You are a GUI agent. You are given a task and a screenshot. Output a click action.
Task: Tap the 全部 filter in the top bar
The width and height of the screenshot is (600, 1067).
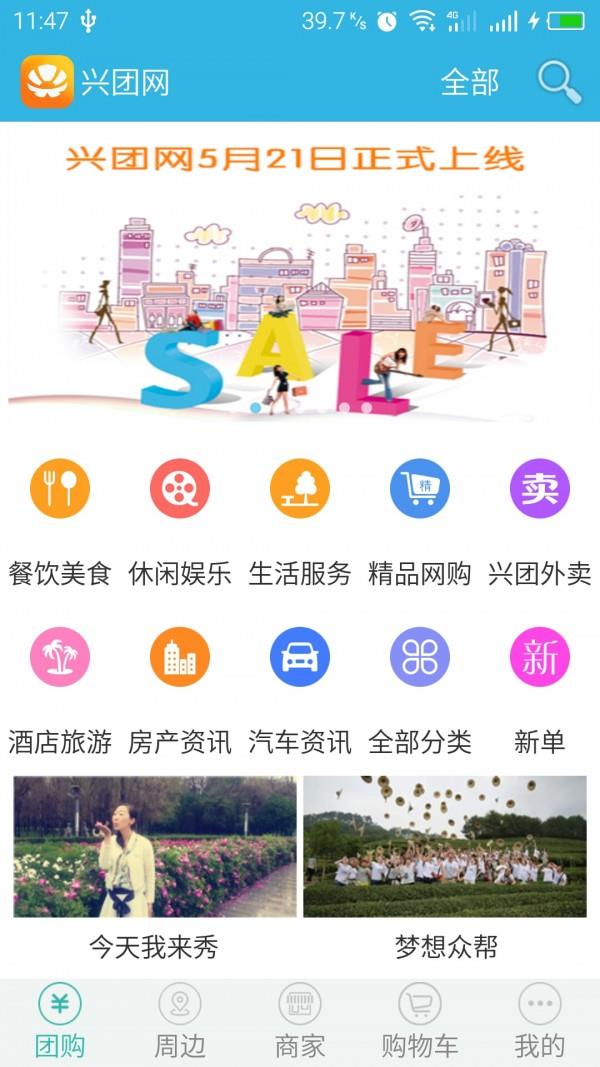pyautogui.click(x=469, y=82)
